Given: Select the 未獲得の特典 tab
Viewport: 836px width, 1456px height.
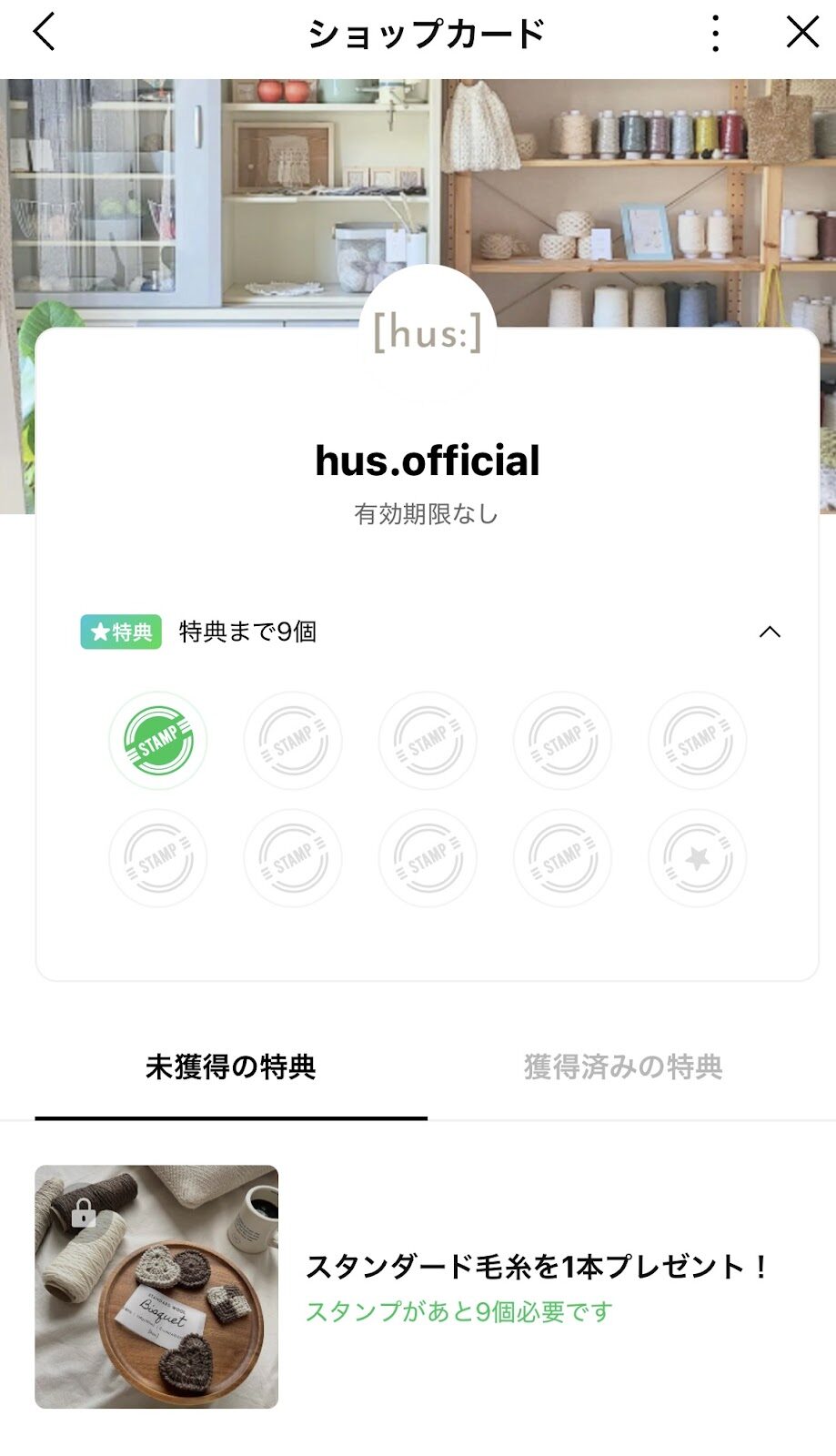Looking at the screenshot, I should tap(231, 1067).
